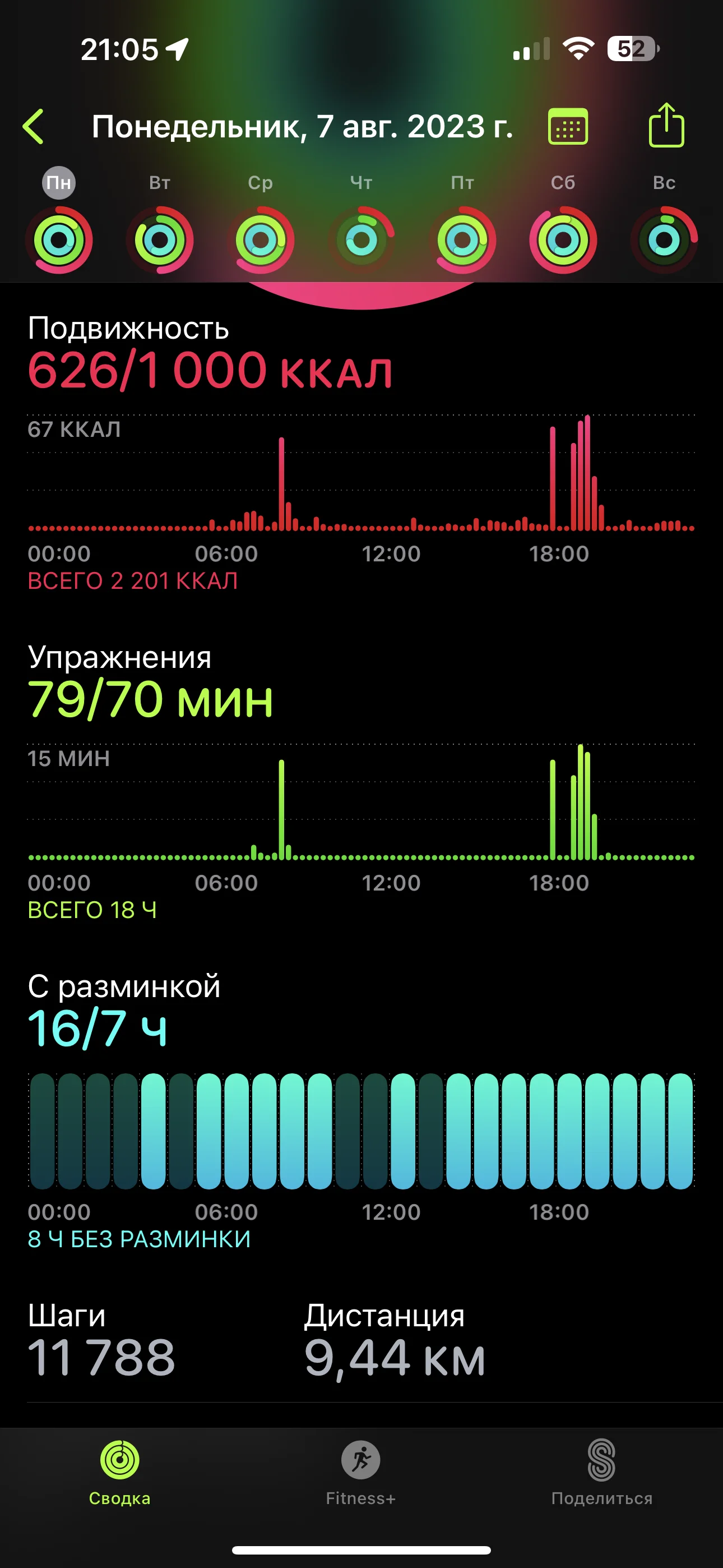Select Tuesday (Вт) activity rings

[x=159, y=240]
